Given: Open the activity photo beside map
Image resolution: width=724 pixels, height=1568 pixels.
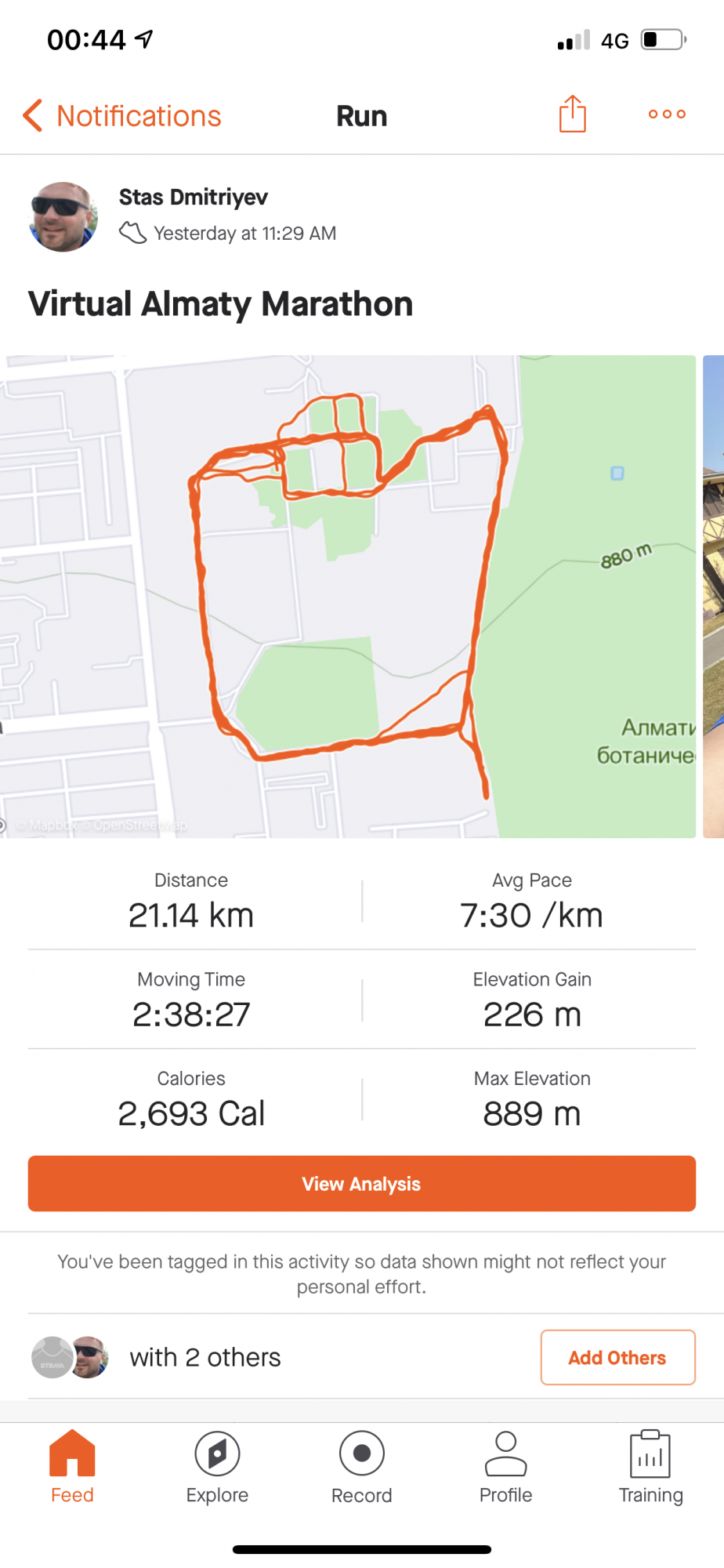Looking at the screenshot, I should 713,596.
